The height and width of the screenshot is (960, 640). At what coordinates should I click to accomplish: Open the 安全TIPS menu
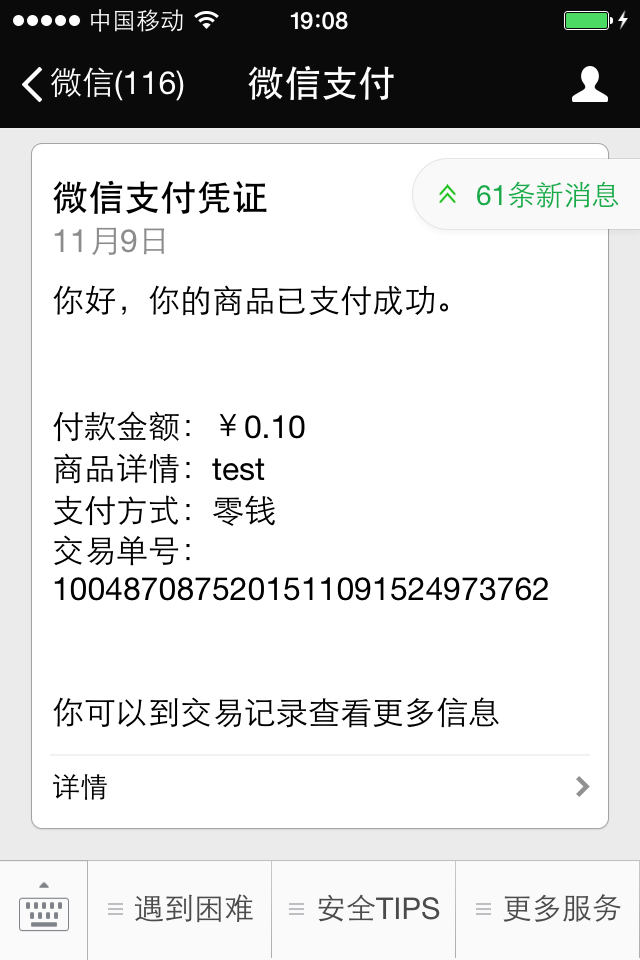point(364,910)
